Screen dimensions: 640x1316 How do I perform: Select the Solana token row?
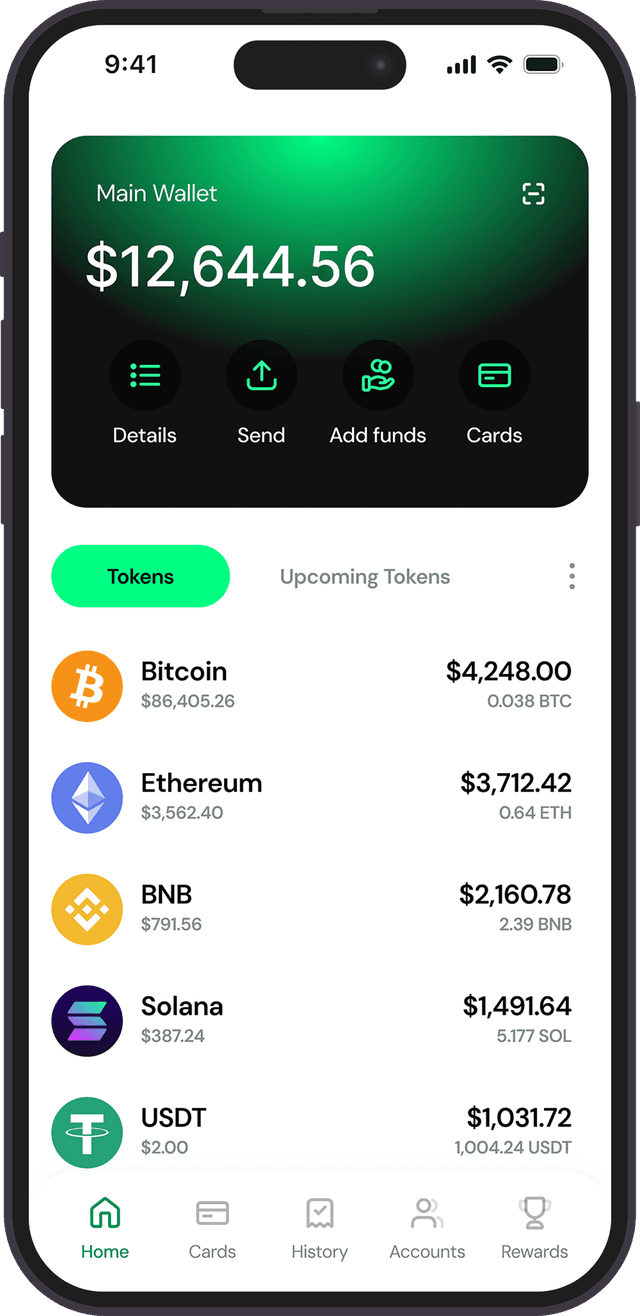[311, 1021]
